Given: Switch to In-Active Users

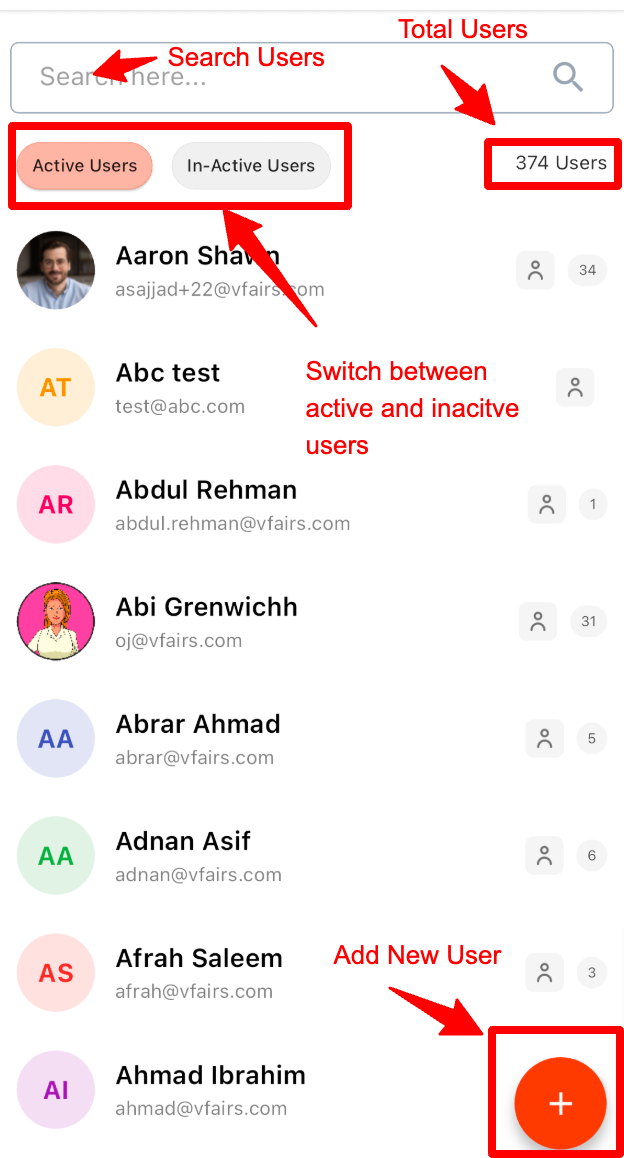Looking at the screenshot, I should pyautogui.click(x=250, y=165).
